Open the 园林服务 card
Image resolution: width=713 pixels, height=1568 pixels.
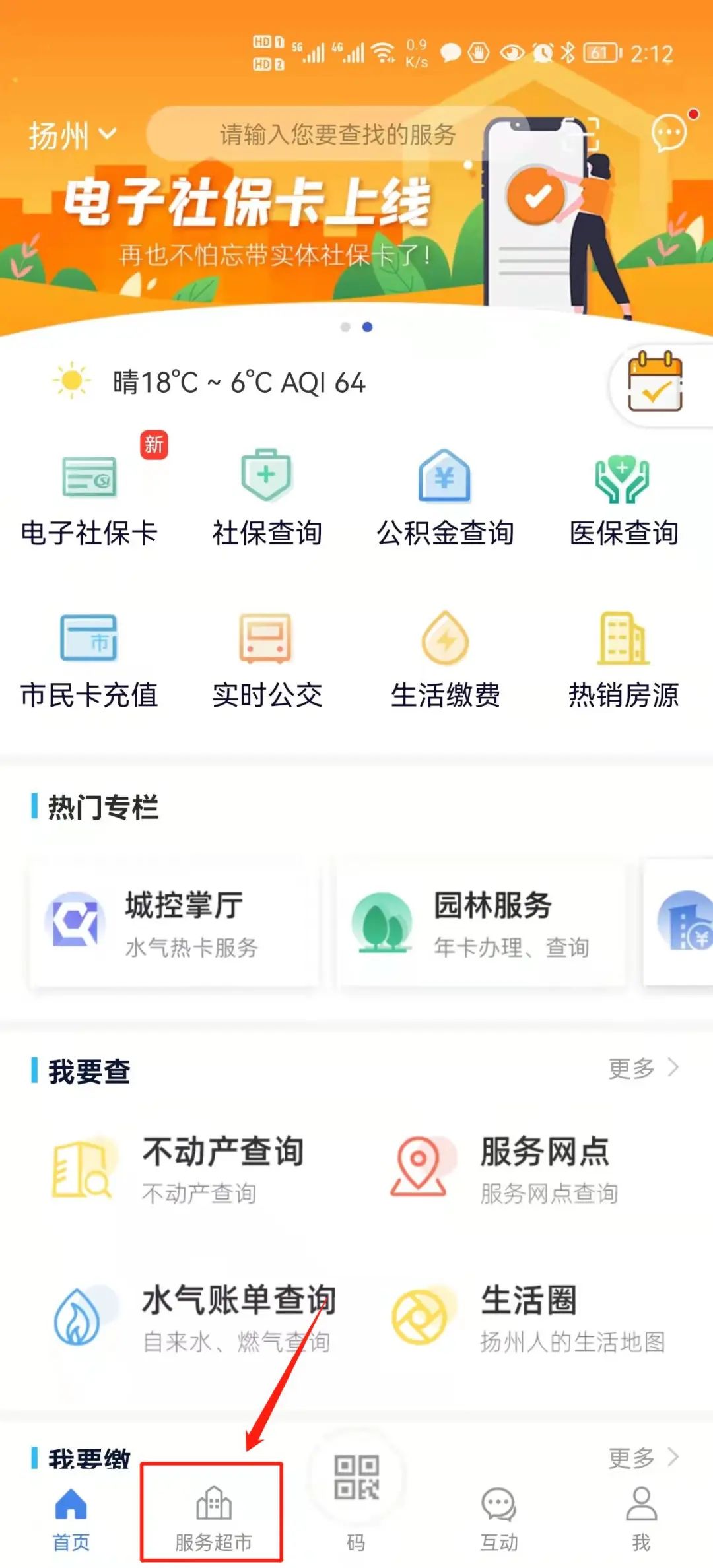coord(481,923)
